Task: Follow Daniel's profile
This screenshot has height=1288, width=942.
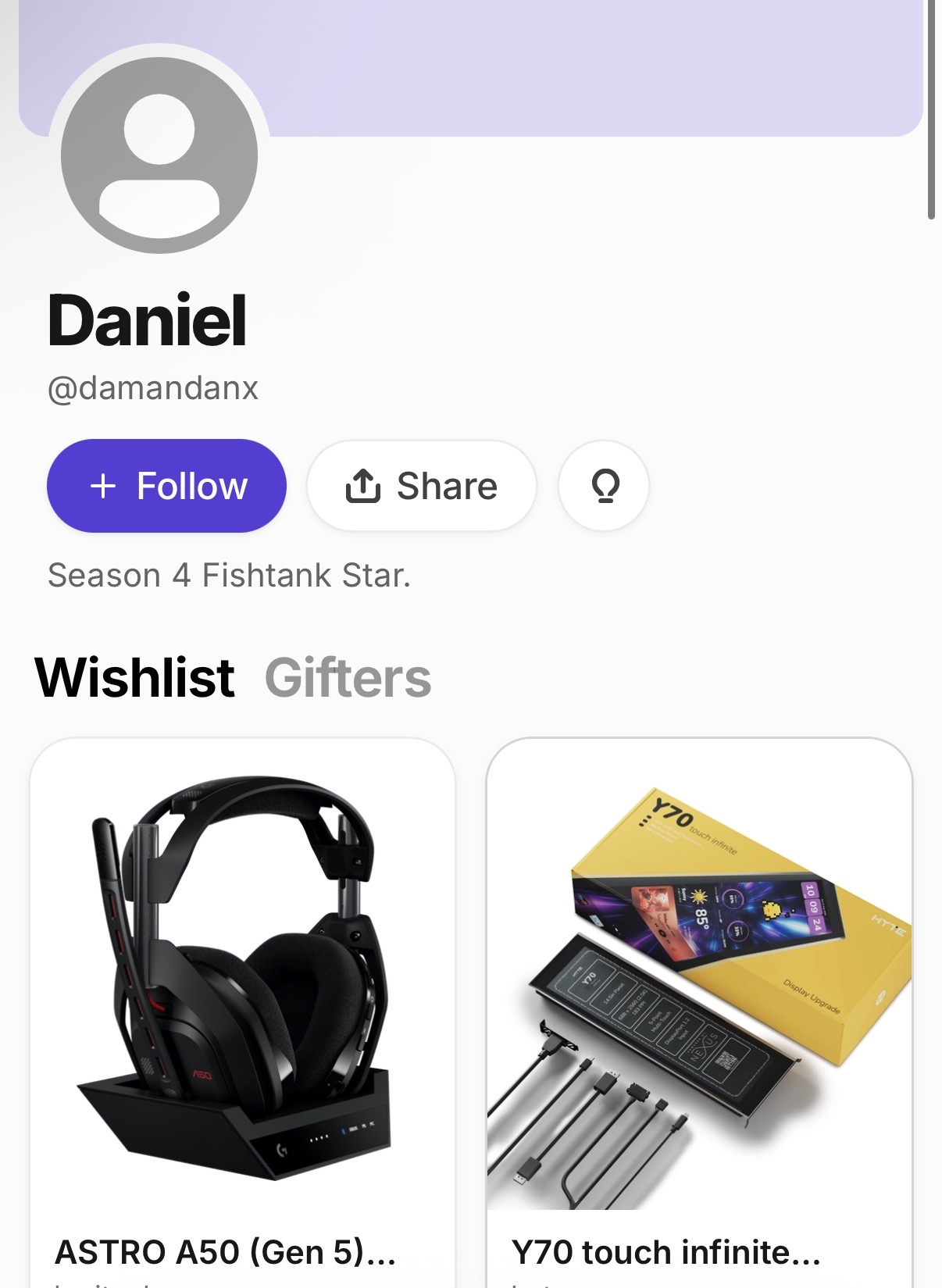Action: tap(166, 486)
